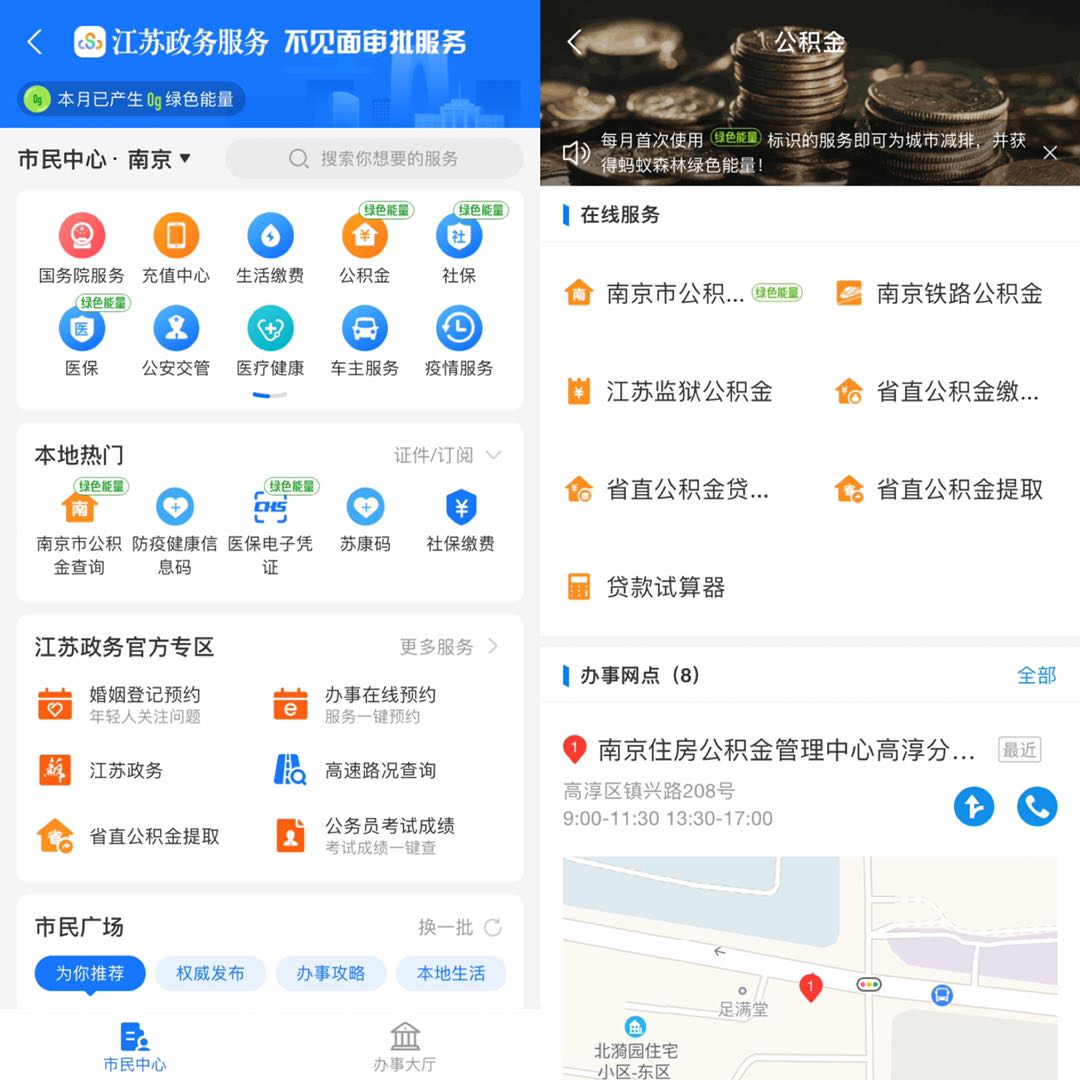View 全部 办事网点
1080x1080 pixels.
(x=1036, y=675)
